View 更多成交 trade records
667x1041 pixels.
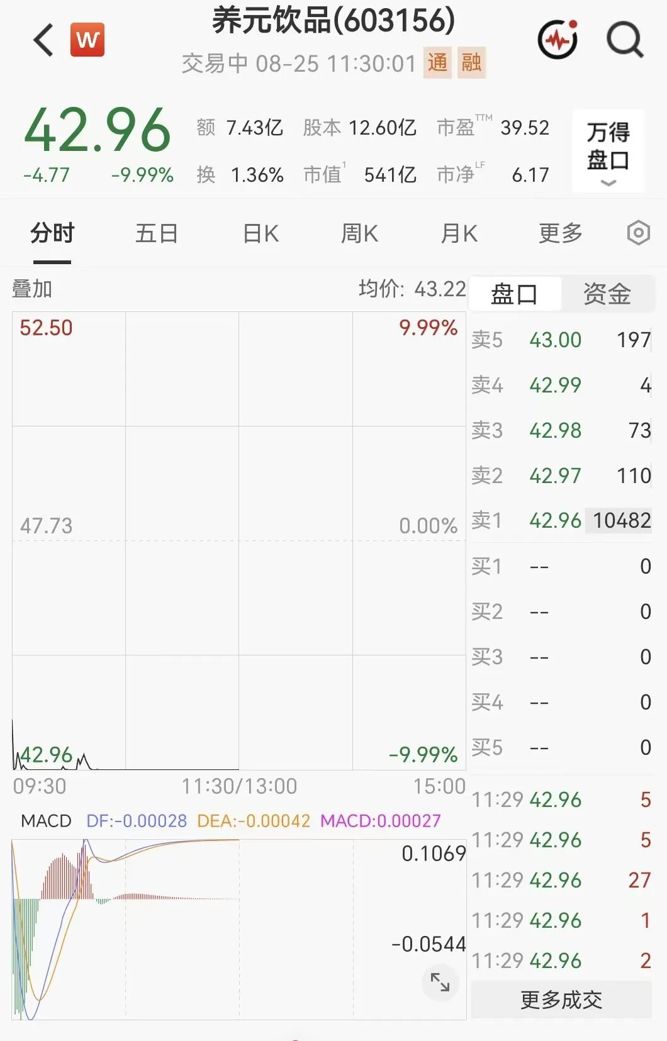561,999
